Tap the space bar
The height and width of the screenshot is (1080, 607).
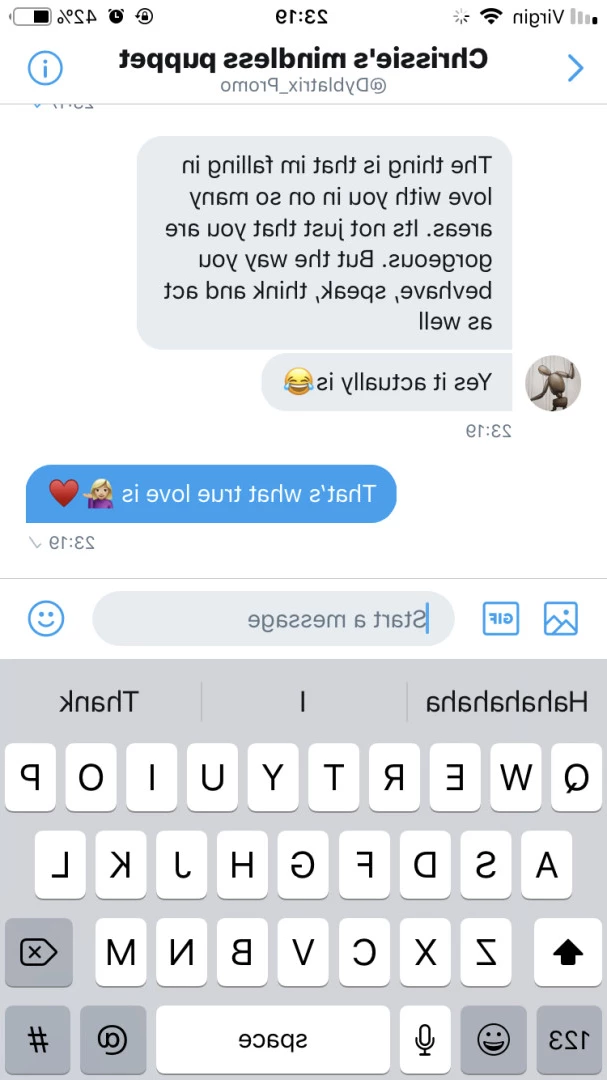pos(273,1039)
